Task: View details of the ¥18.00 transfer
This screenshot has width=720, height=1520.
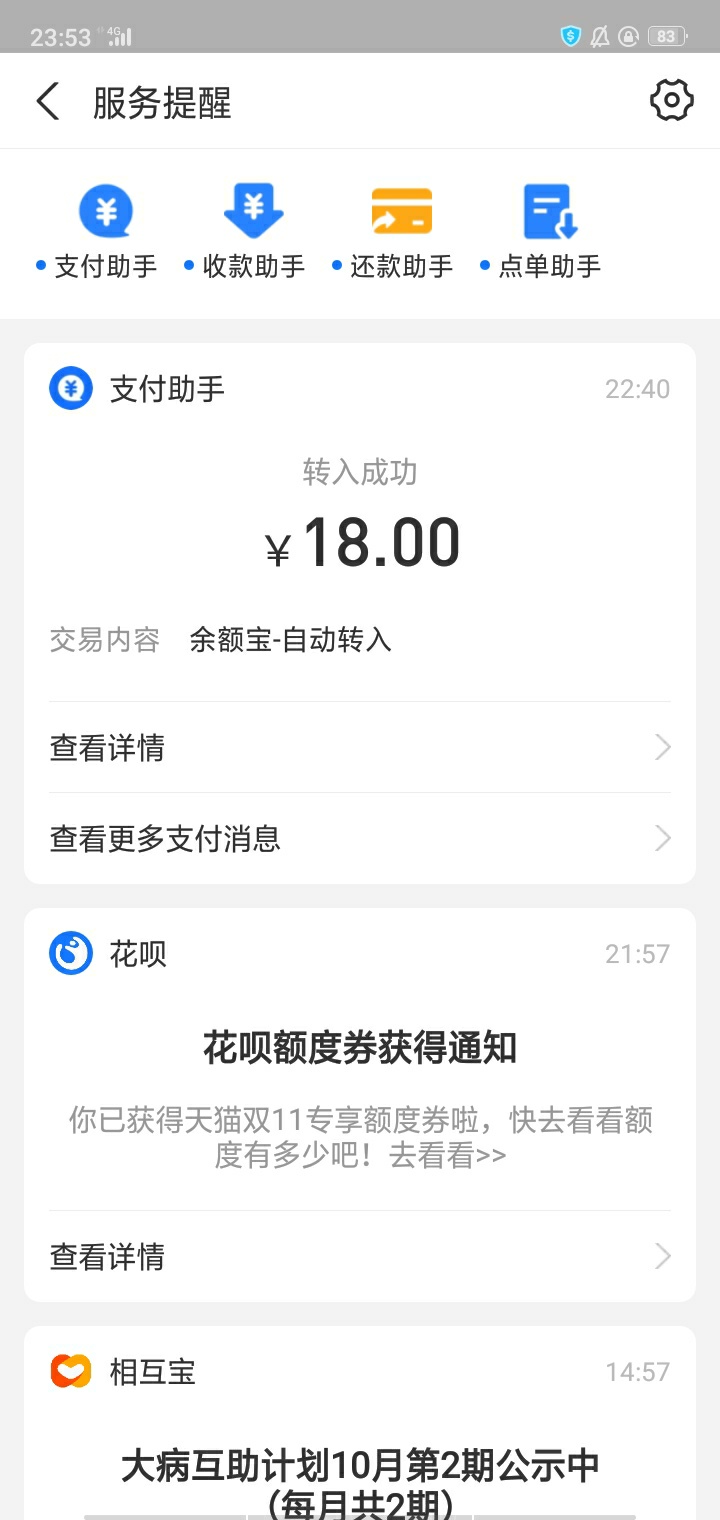Action: coord(360,748)
